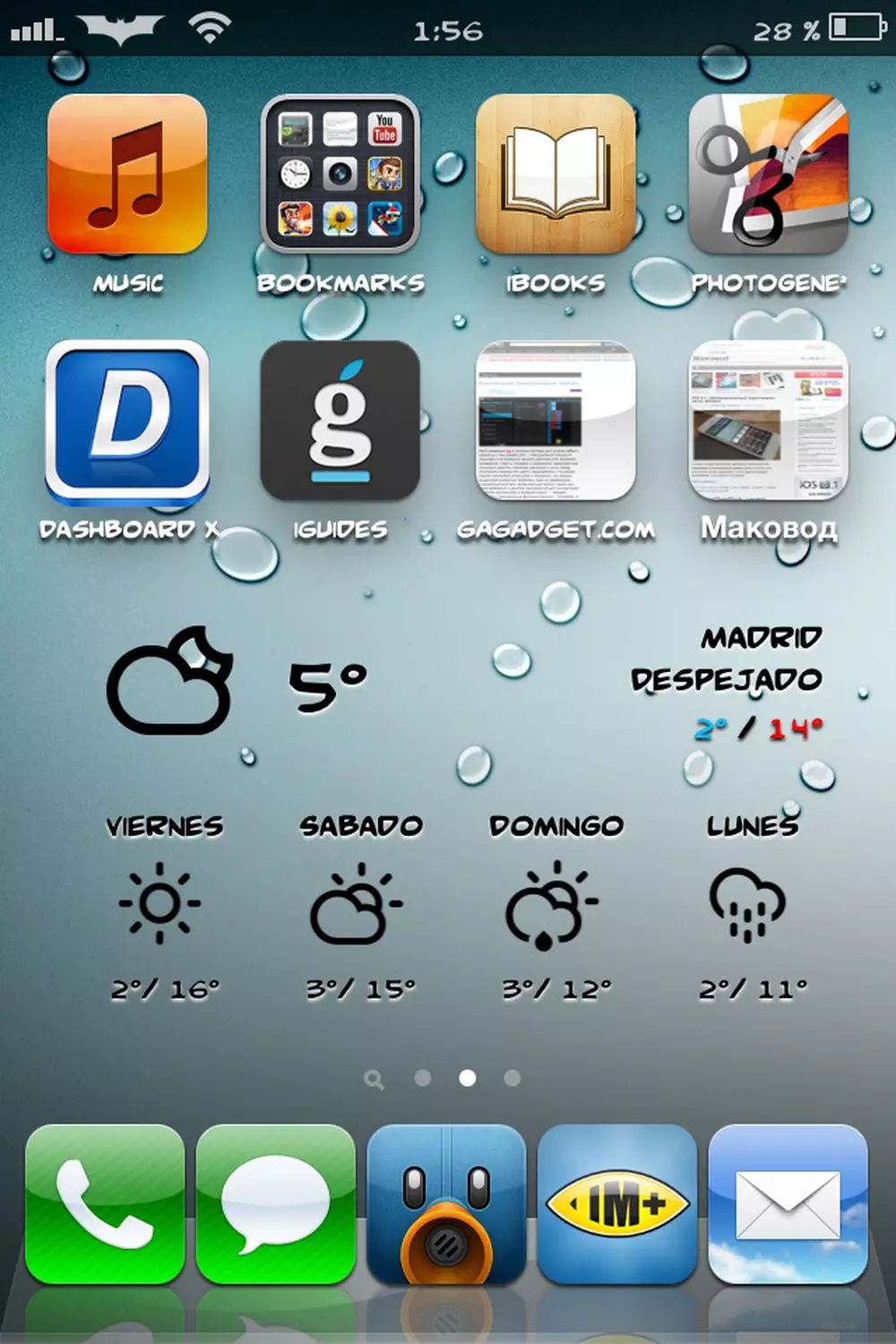Screen dimensions: 896x1344
Task: Open the Music app
Action: point(127,175)
